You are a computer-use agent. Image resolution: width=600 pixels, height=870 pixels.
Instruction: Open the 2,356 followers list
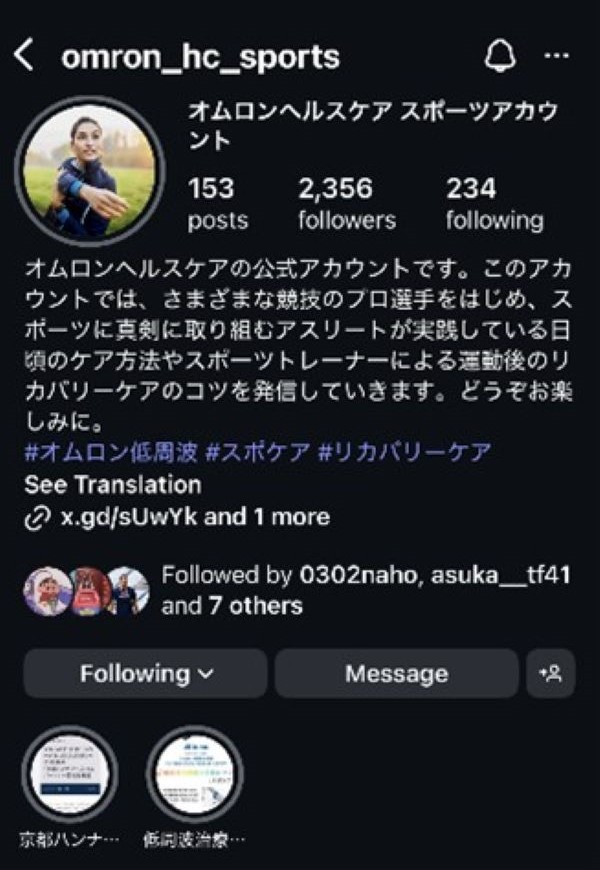[346, 203]
